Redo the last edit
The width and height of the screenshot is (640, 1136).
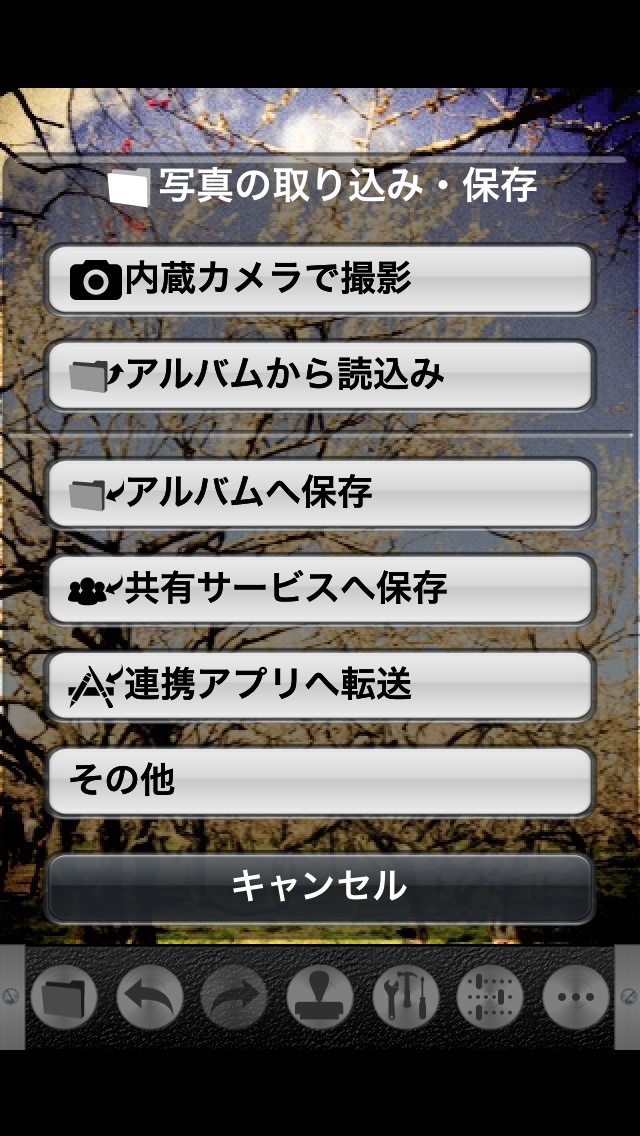234,997
